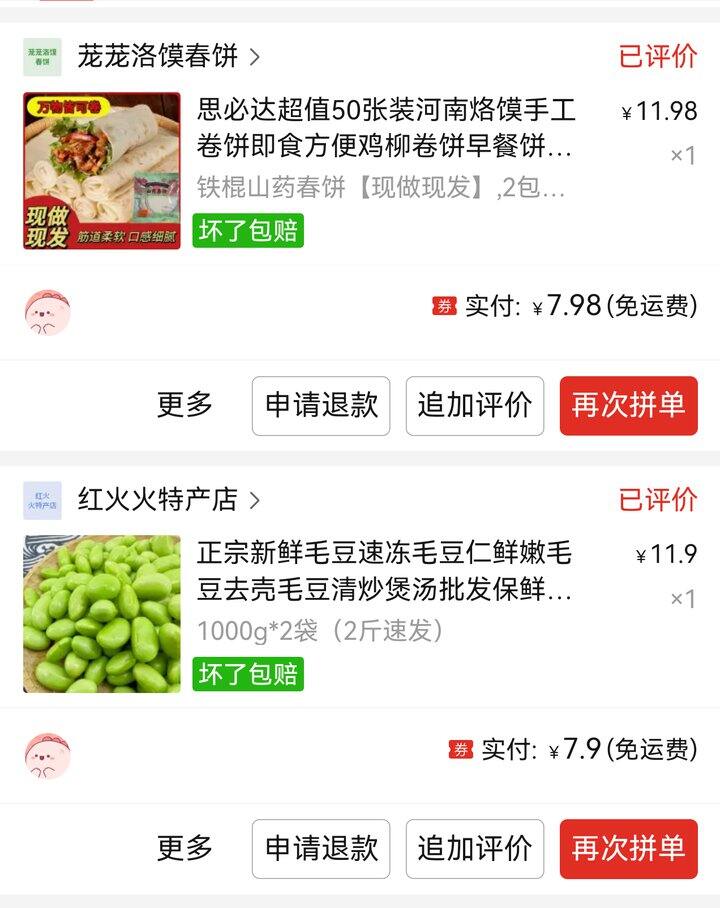The image size is (720, 908).
Task: Reorder the 卷饼 with 再次拼单
Action: click(x=628, y=405)
